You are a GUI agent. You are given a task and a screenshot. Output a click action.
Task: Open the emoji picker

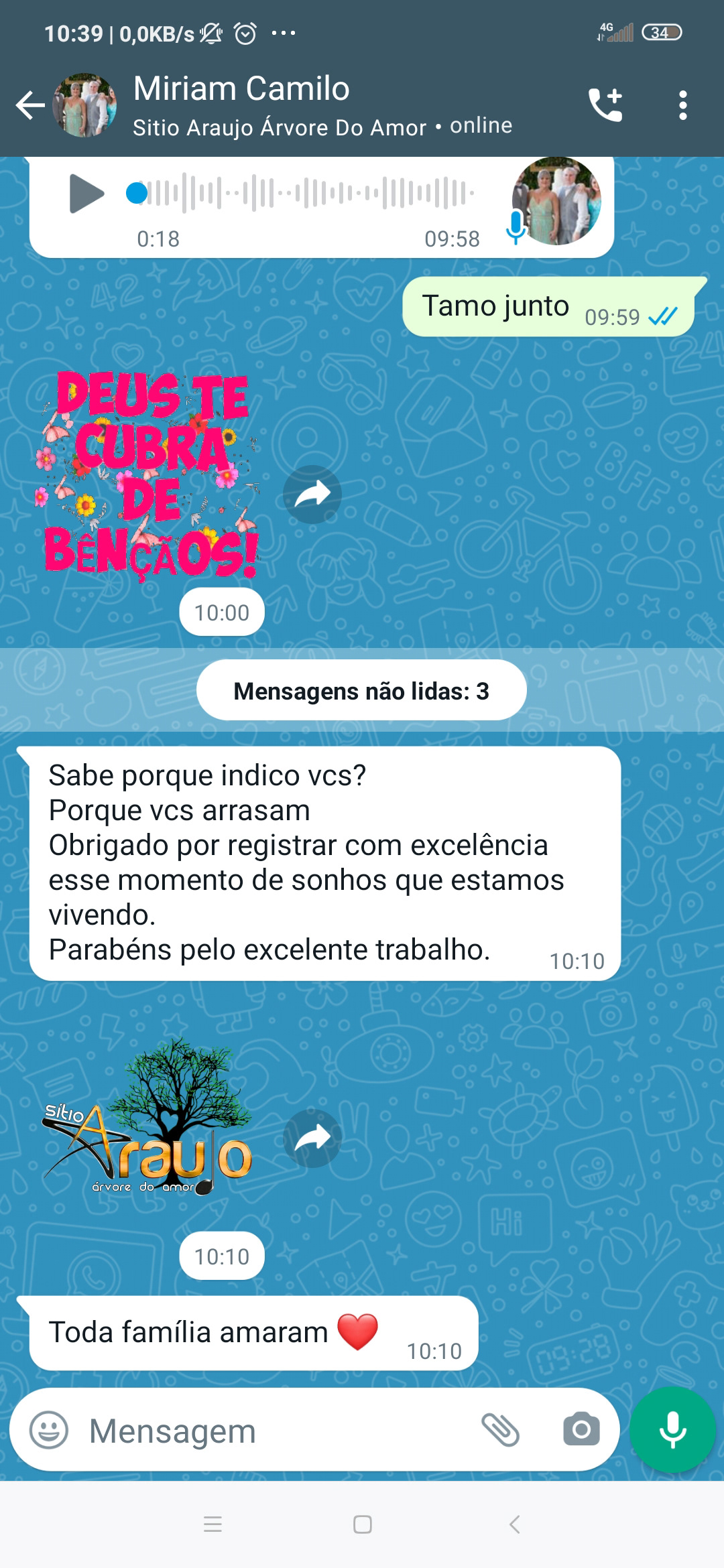(49, 1430)
